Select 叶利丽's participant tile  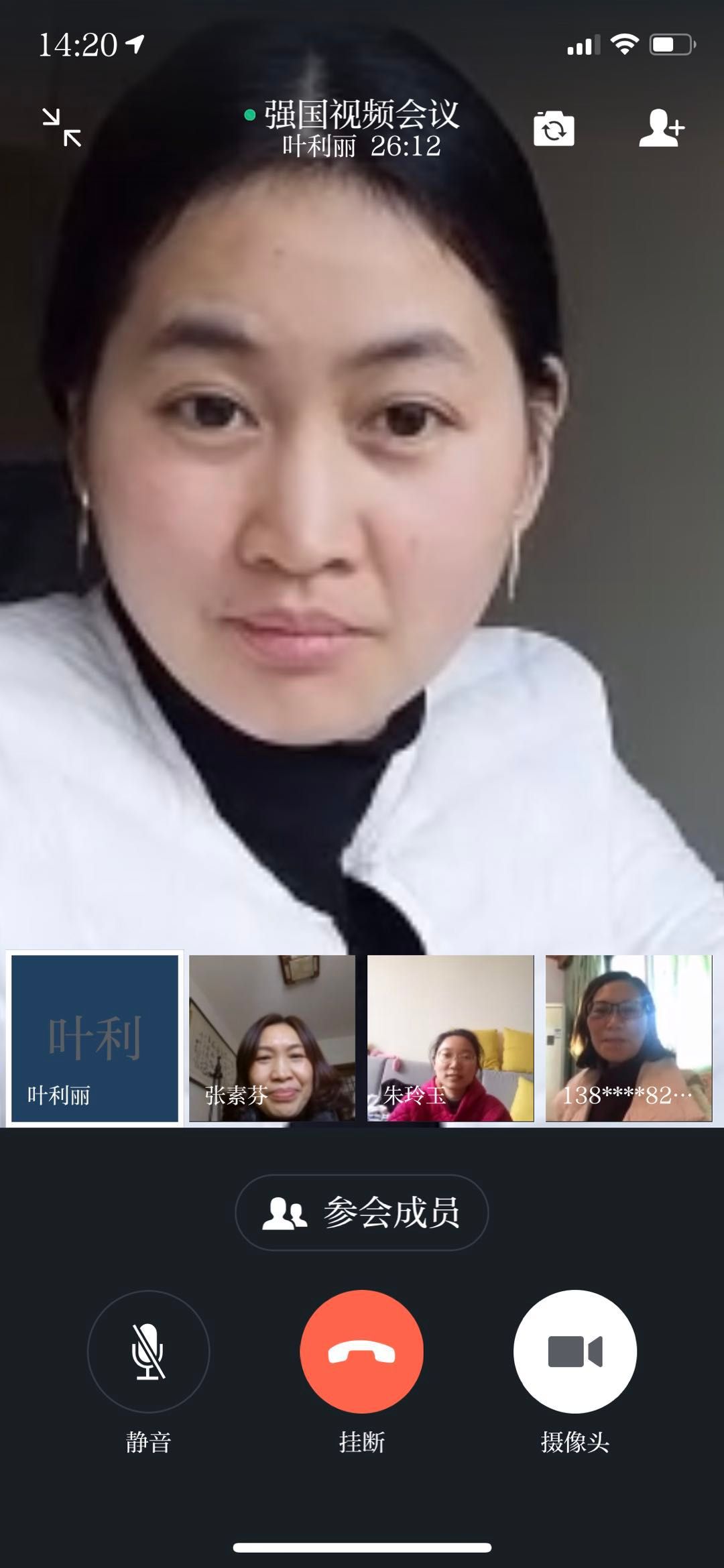(95, 1038)
